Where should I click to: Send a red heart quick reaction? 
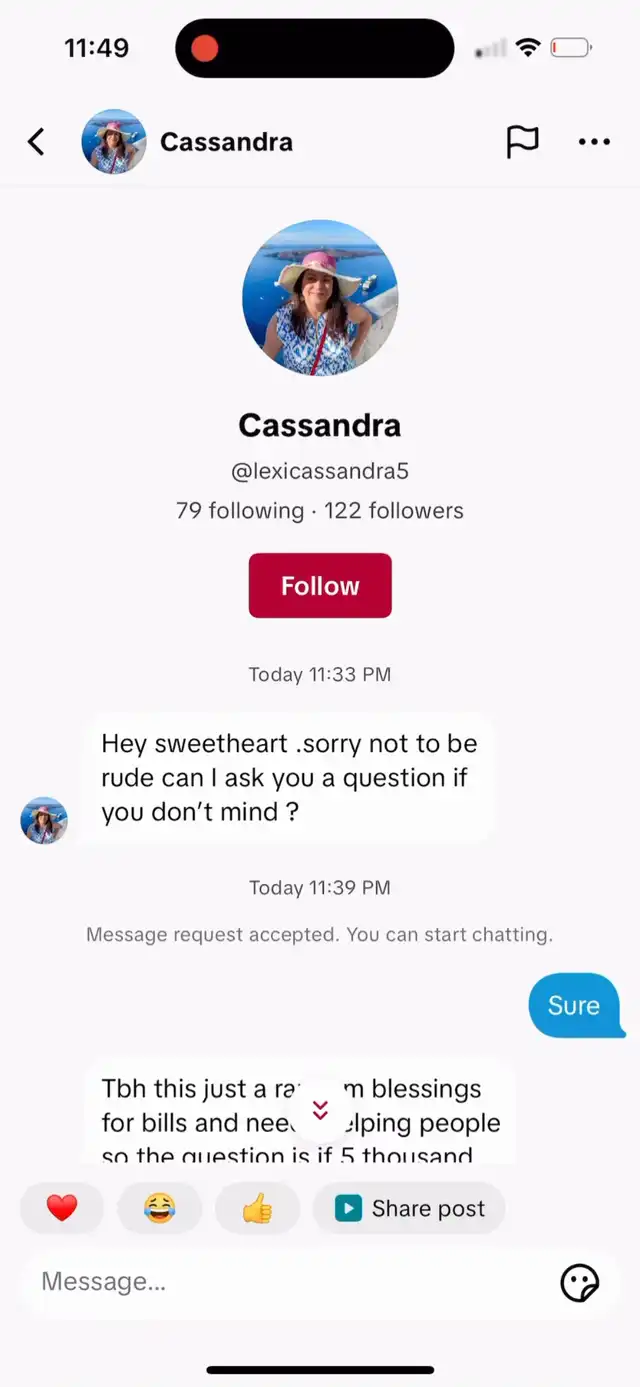click(62, 1209)
